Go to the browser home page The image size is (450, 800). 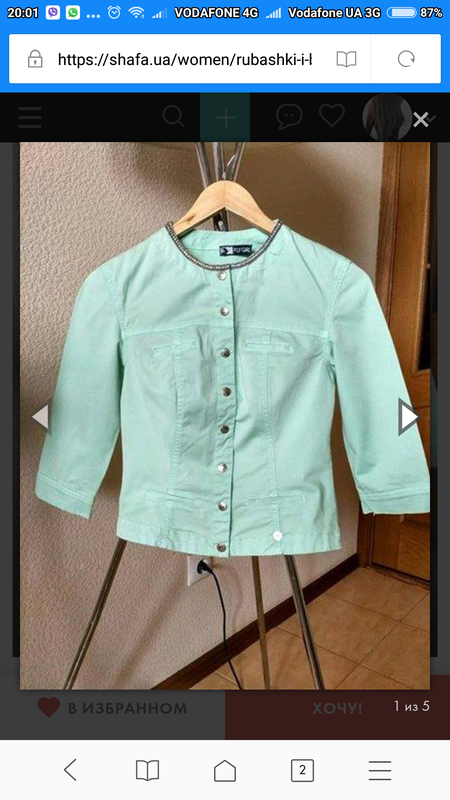pyautogui.click(x=225, y=770)
